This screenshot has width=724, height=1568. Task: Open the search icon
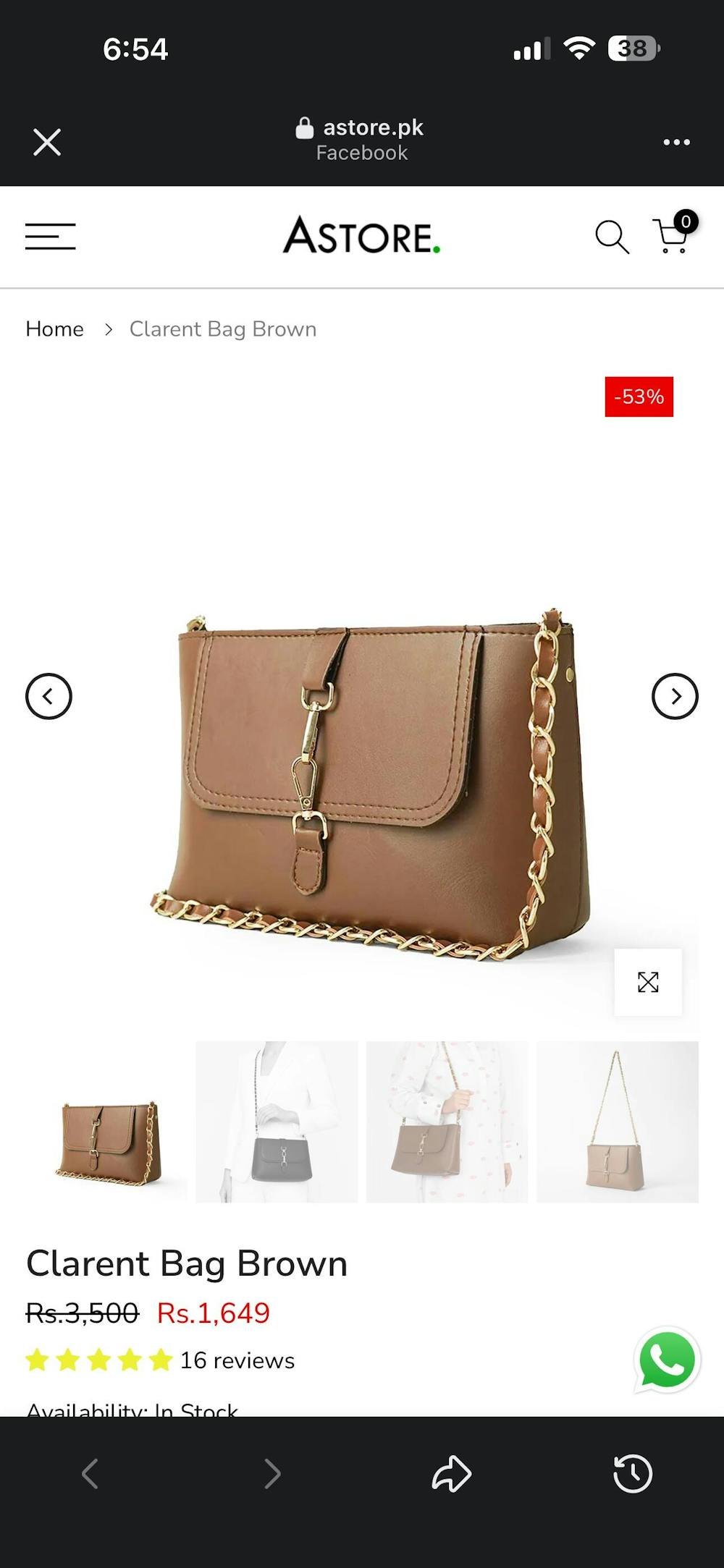click(x=612, y=237)
